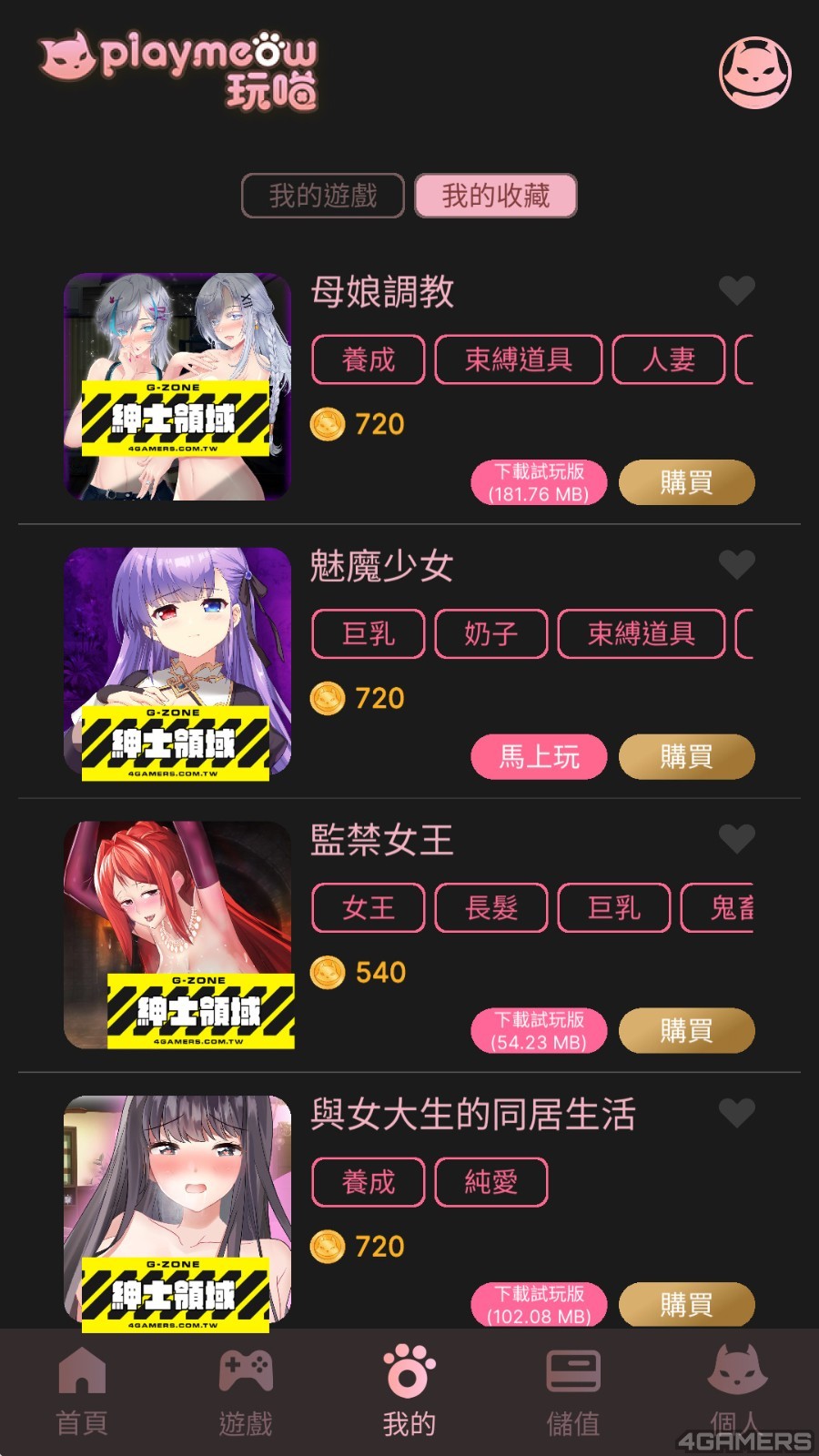
Task: Download 54.23 MB trial of 監禁女王
Action: (x=539, y=1030)
